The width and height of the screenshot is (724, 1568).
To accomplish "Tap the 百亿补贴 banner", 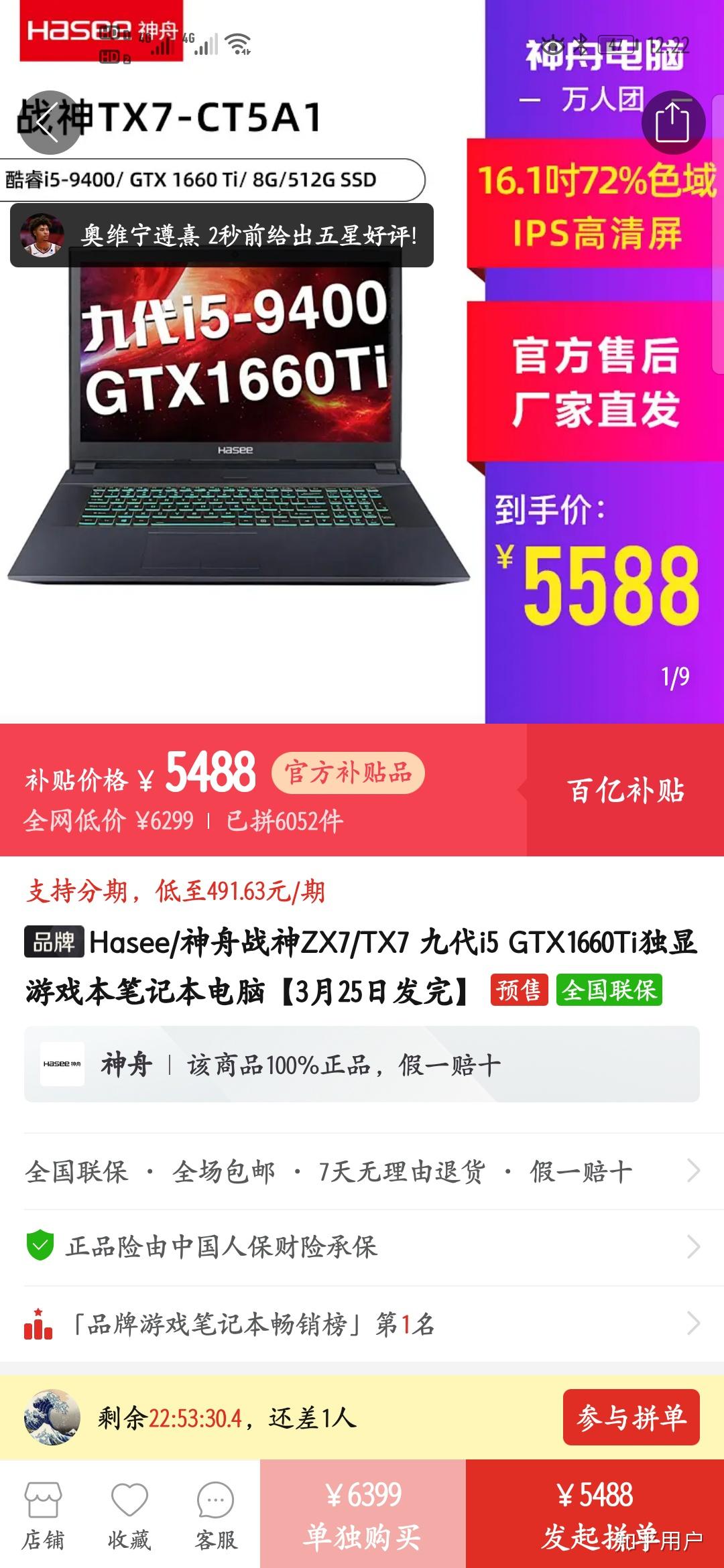I will [x=625, y=790].
